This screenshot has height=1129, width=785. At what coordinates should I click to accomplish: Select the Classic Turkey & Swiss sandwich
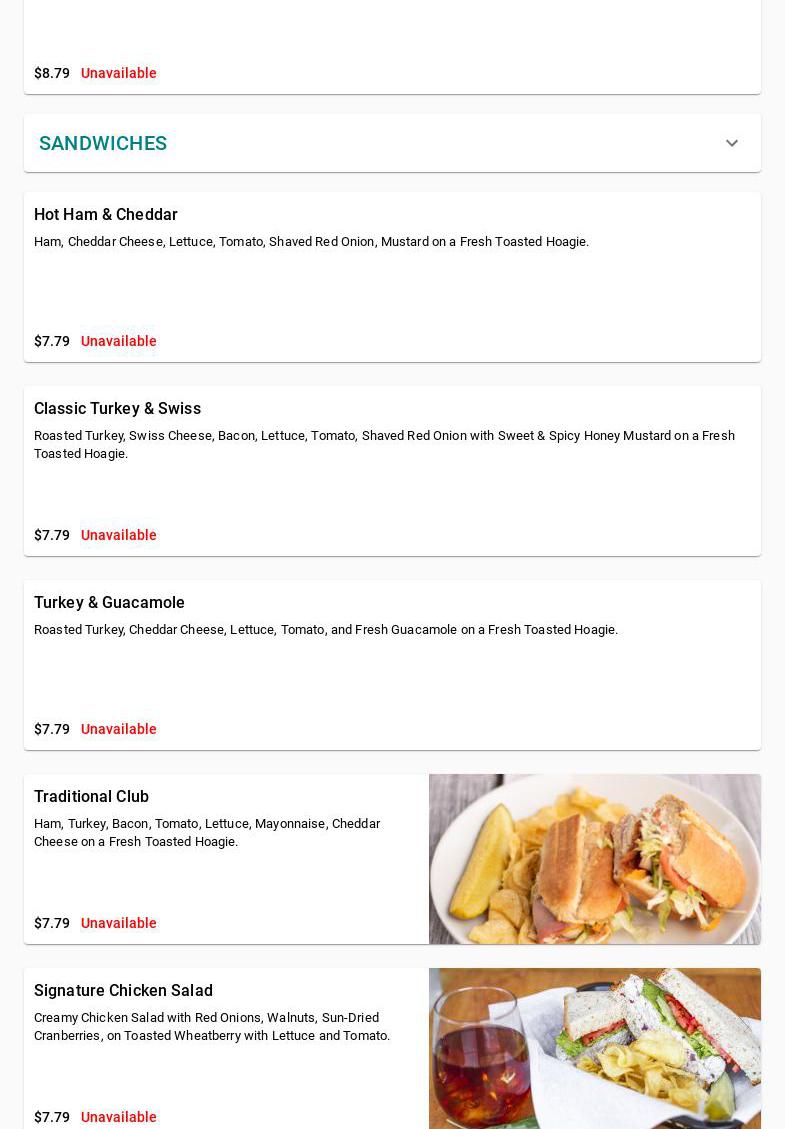(x=118, y=409)
